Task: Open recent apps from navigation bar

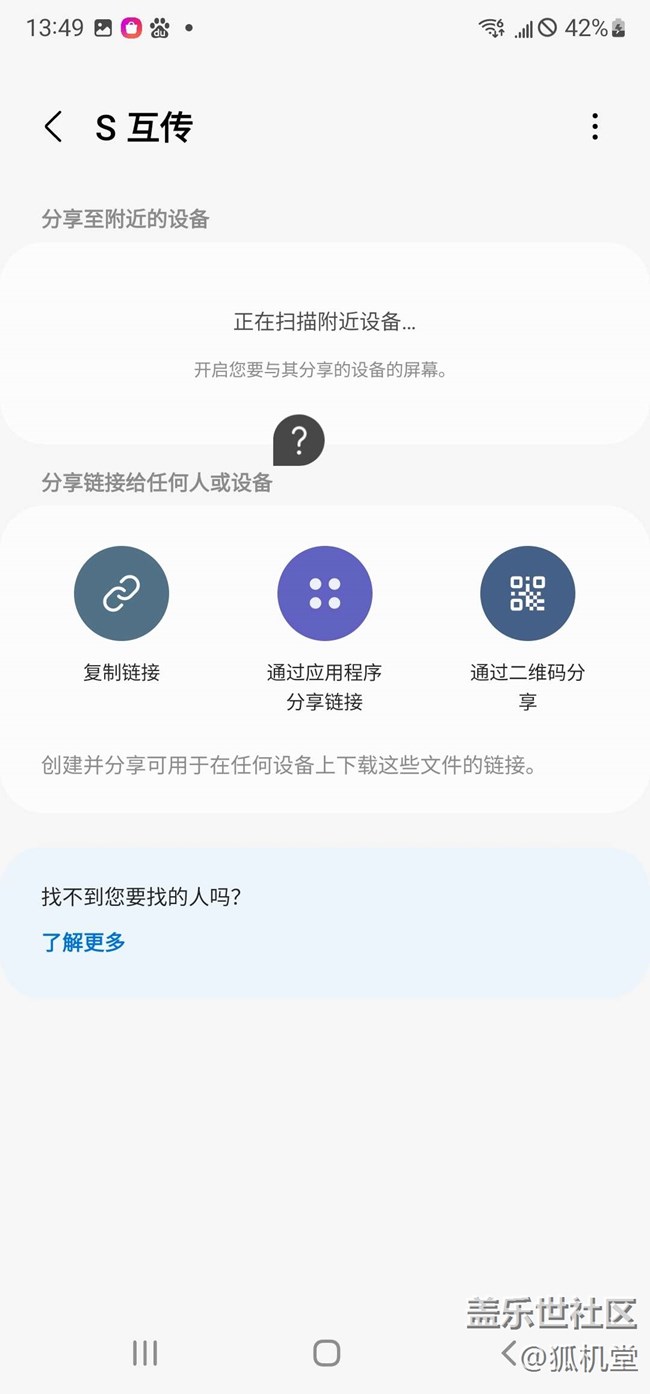Action: click(145, 1353)
